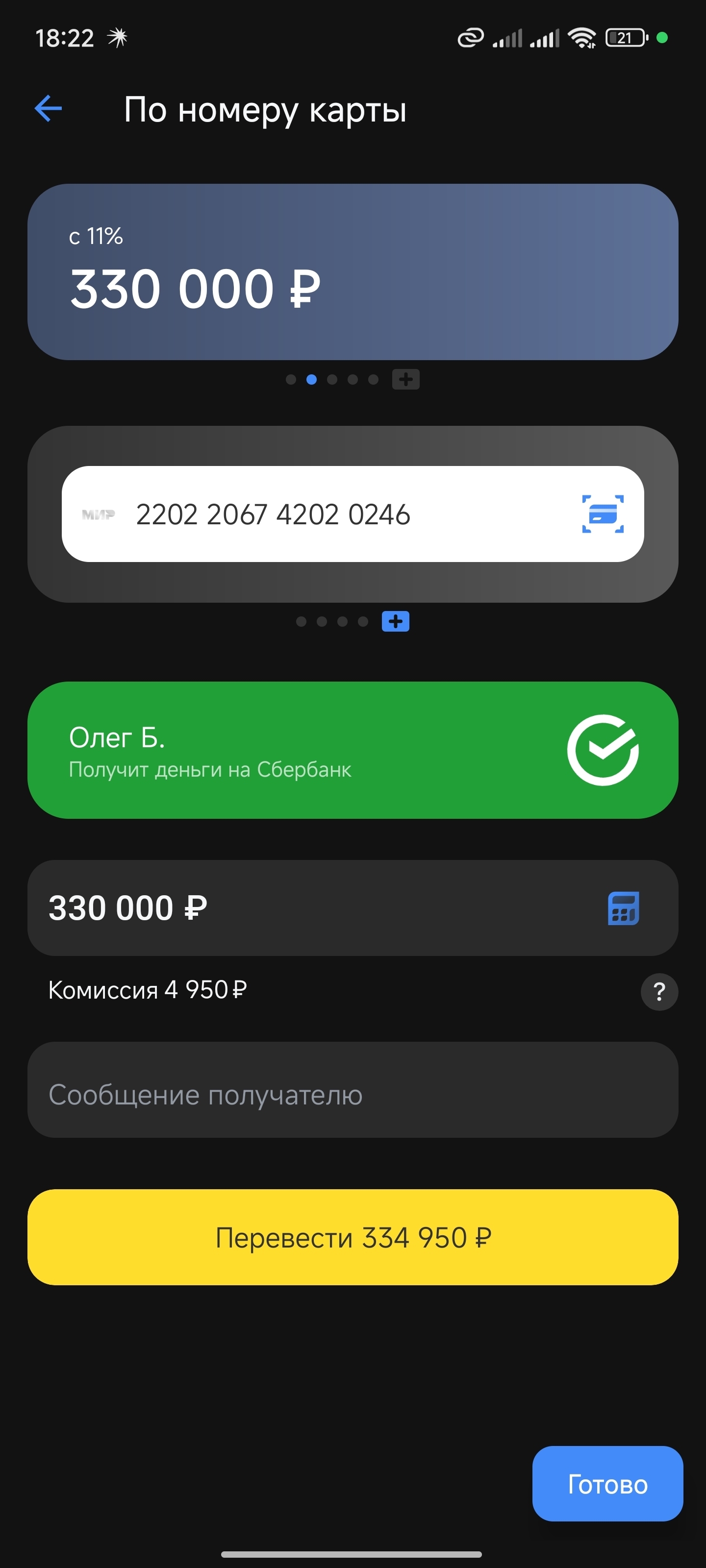Scan a card with the camera icon

point(603,514)
